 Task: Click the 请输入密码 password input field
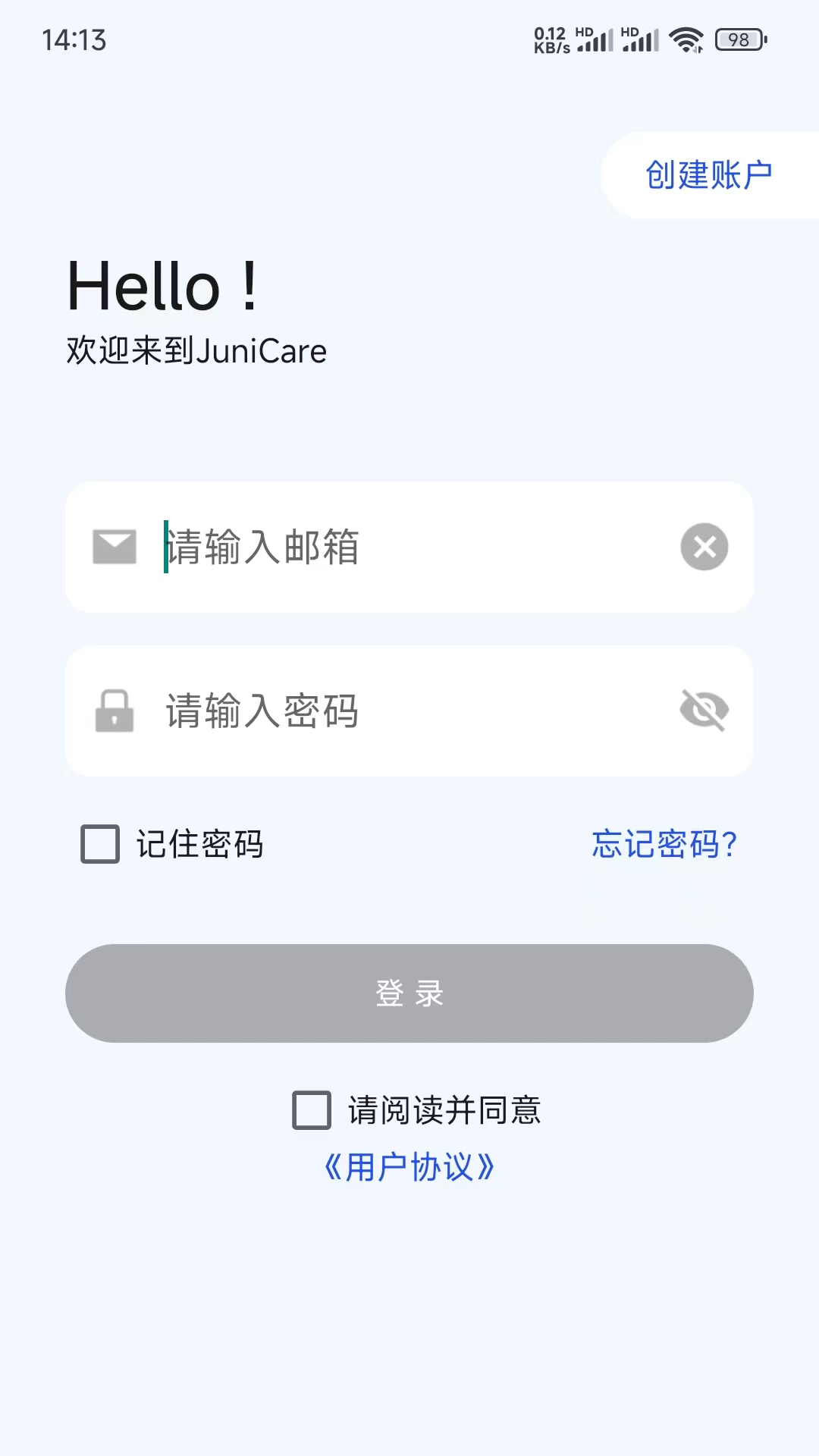(341, 711)
